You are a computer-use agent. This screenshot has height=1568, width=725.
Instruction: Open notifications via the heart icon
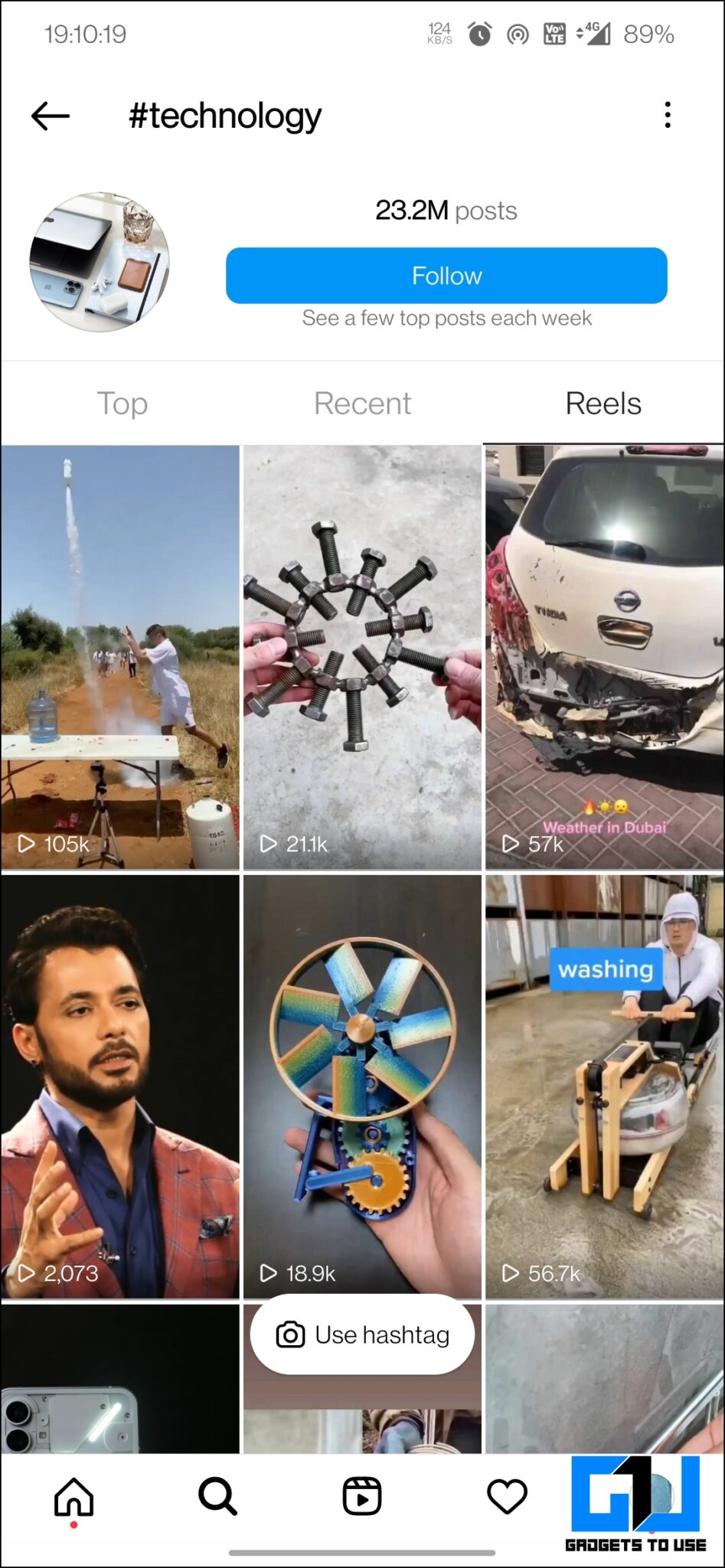tap(507, 1499)
